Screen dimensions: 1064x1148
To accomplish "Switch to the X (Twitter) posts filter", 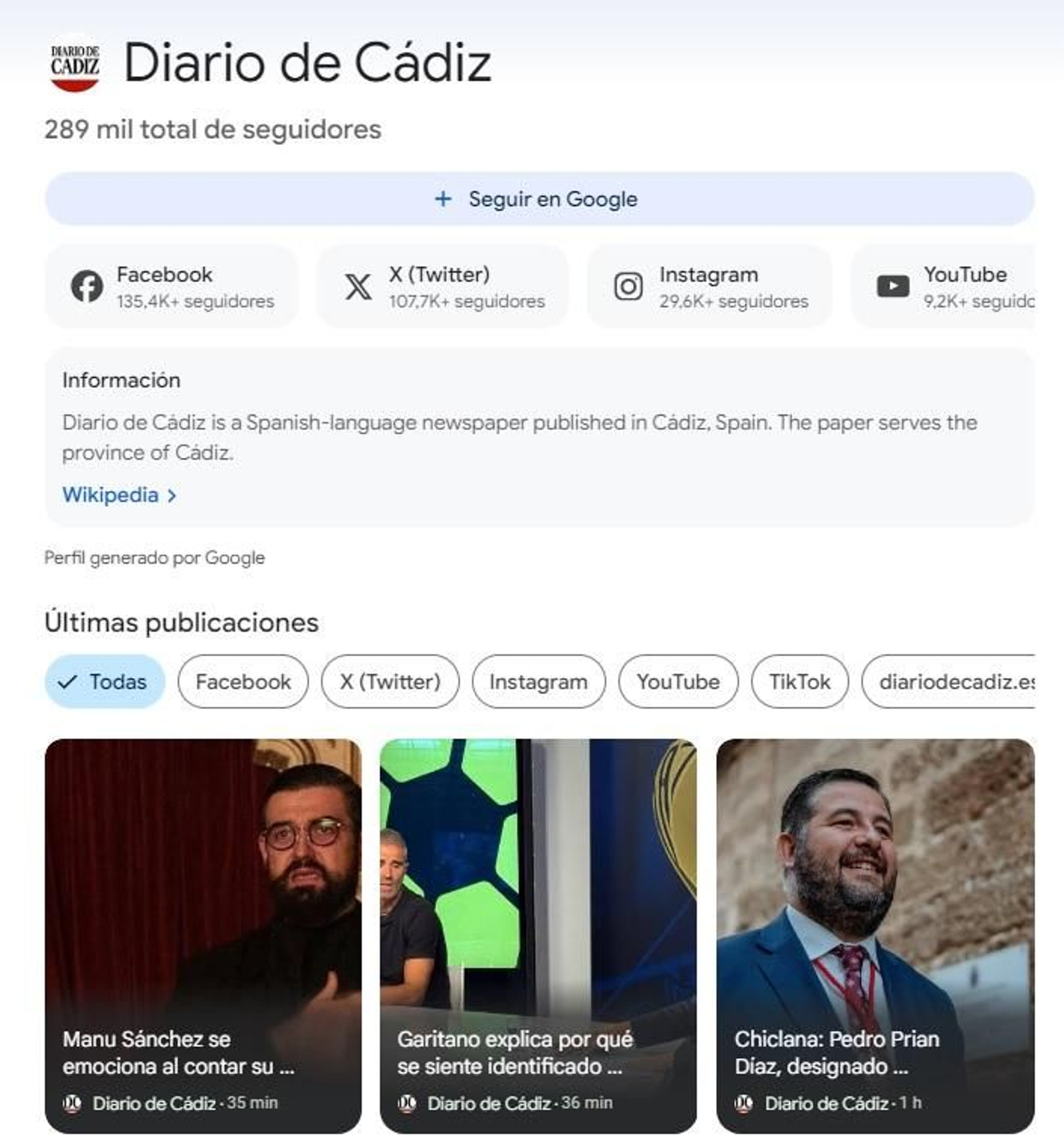I will tap(390, 681).
